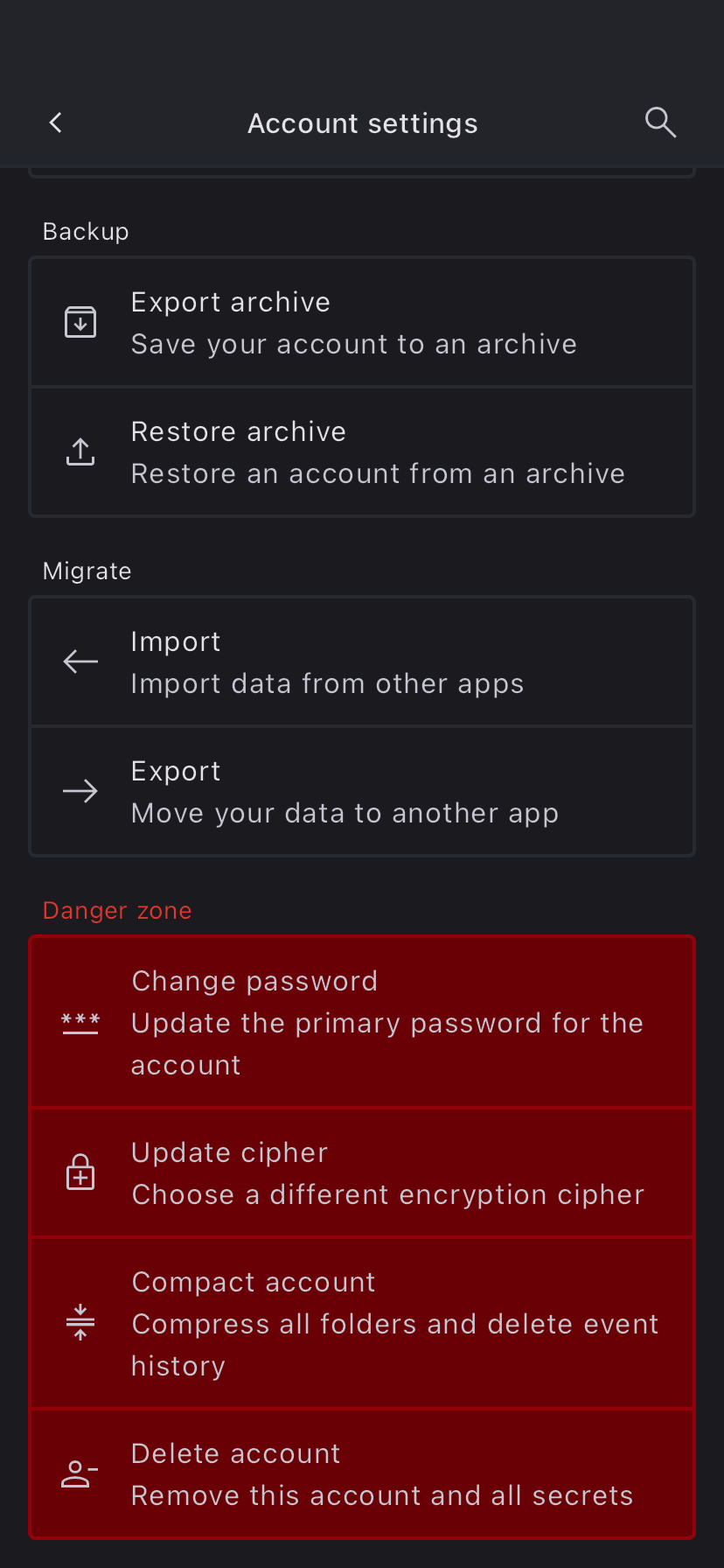Open the search icon
The image size is (724, 1568).
click(660, 122)
